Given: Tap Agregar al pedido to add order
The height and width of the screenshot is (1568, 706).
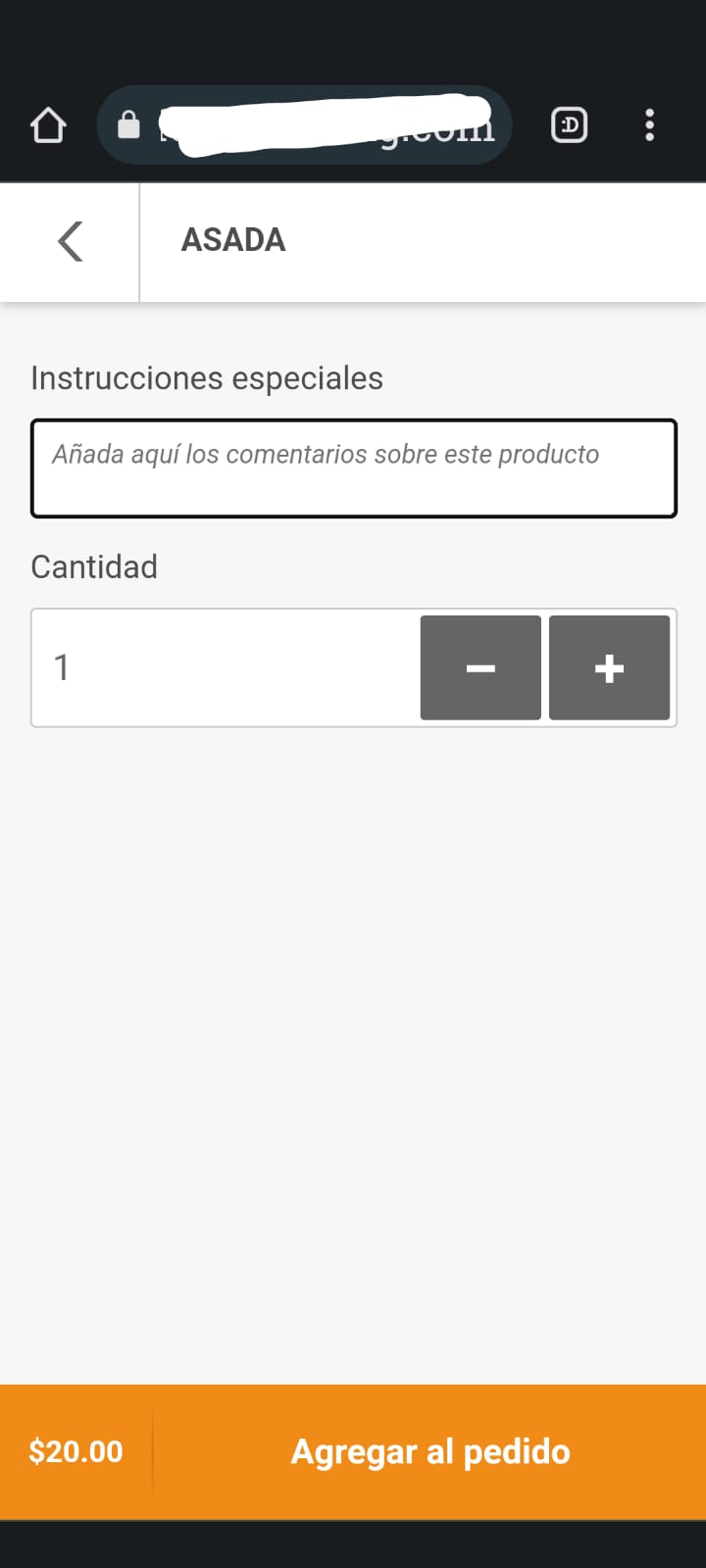Looking at the screenshot, I should pos(429,1451).
